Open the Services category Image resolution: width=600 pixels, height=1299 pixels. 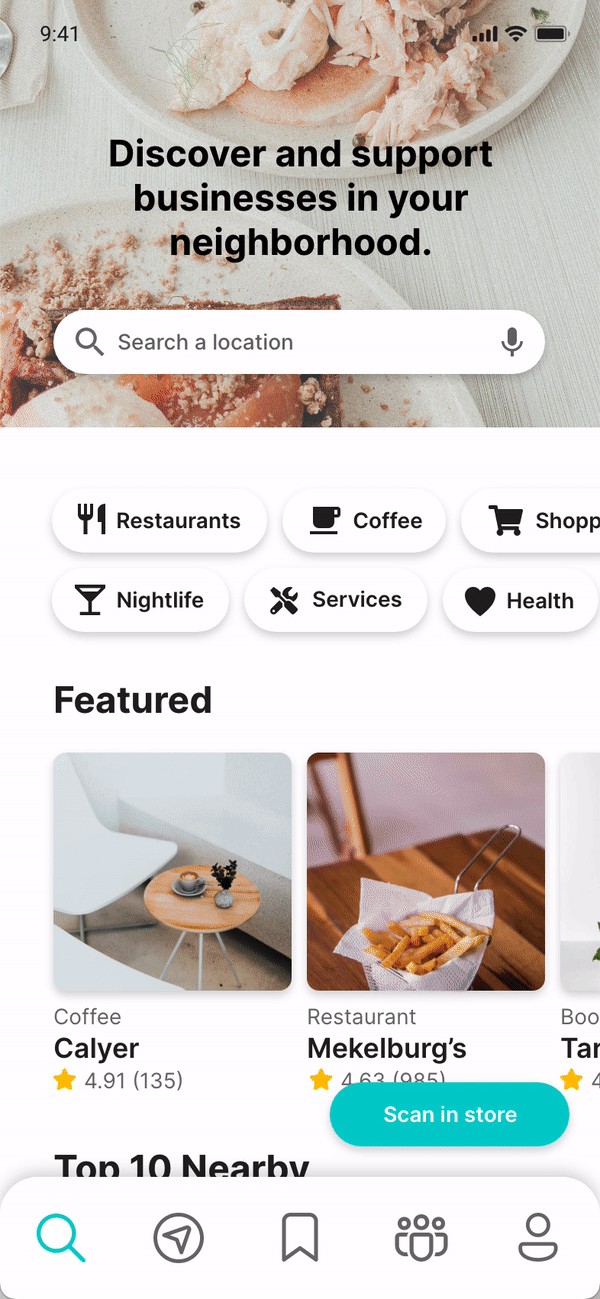point(336,600)
